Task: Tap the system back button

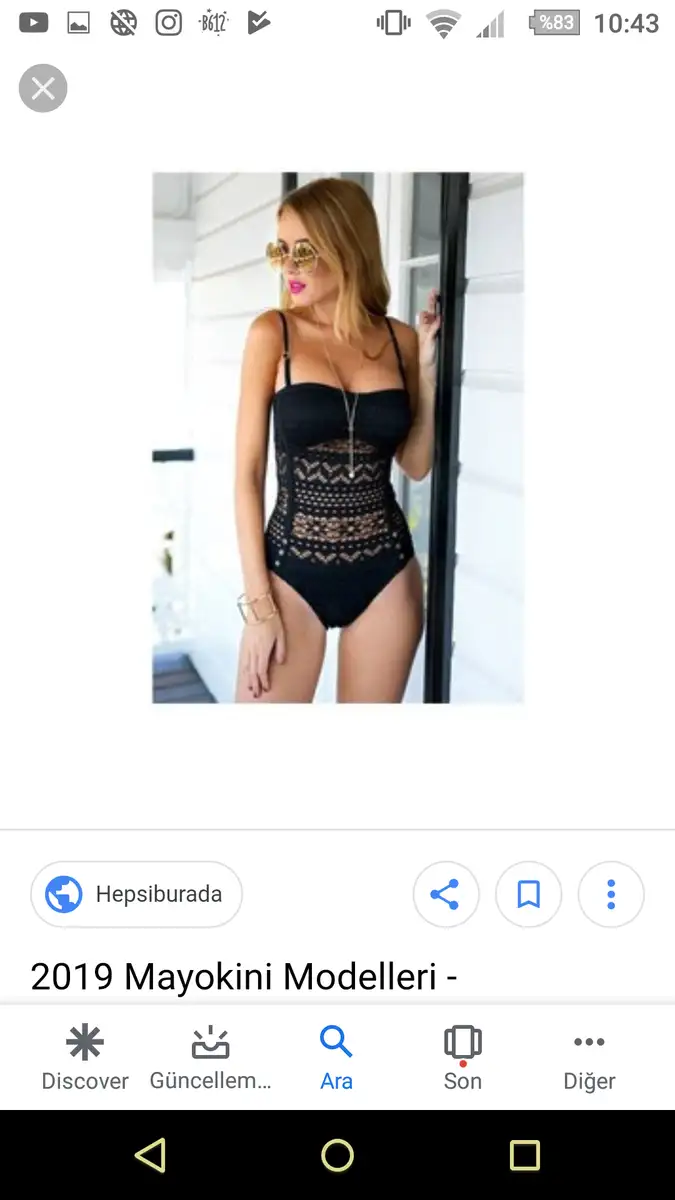Action: [150, 1156]
